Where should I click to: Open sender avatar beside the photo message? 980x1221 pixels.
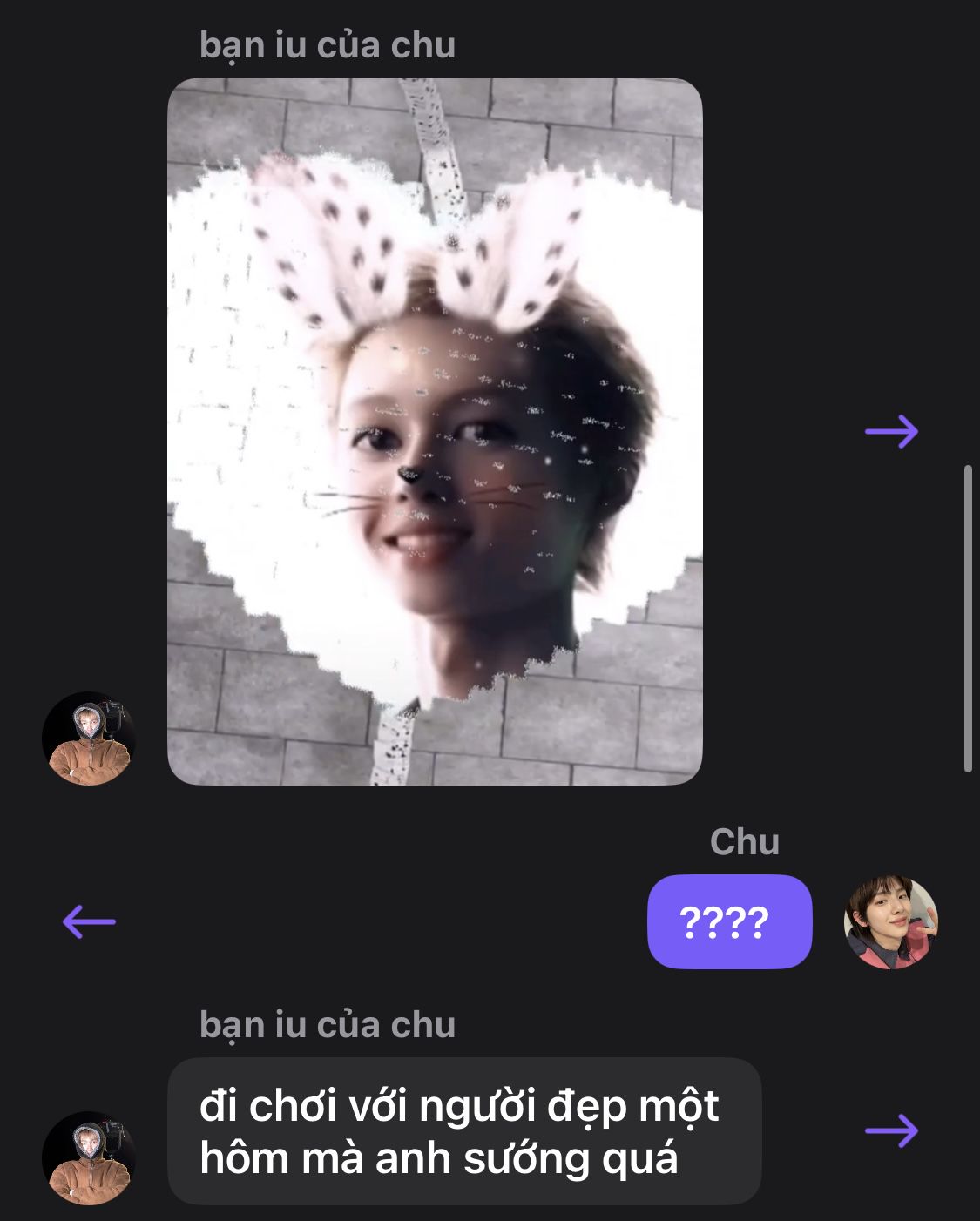(89, 739)
